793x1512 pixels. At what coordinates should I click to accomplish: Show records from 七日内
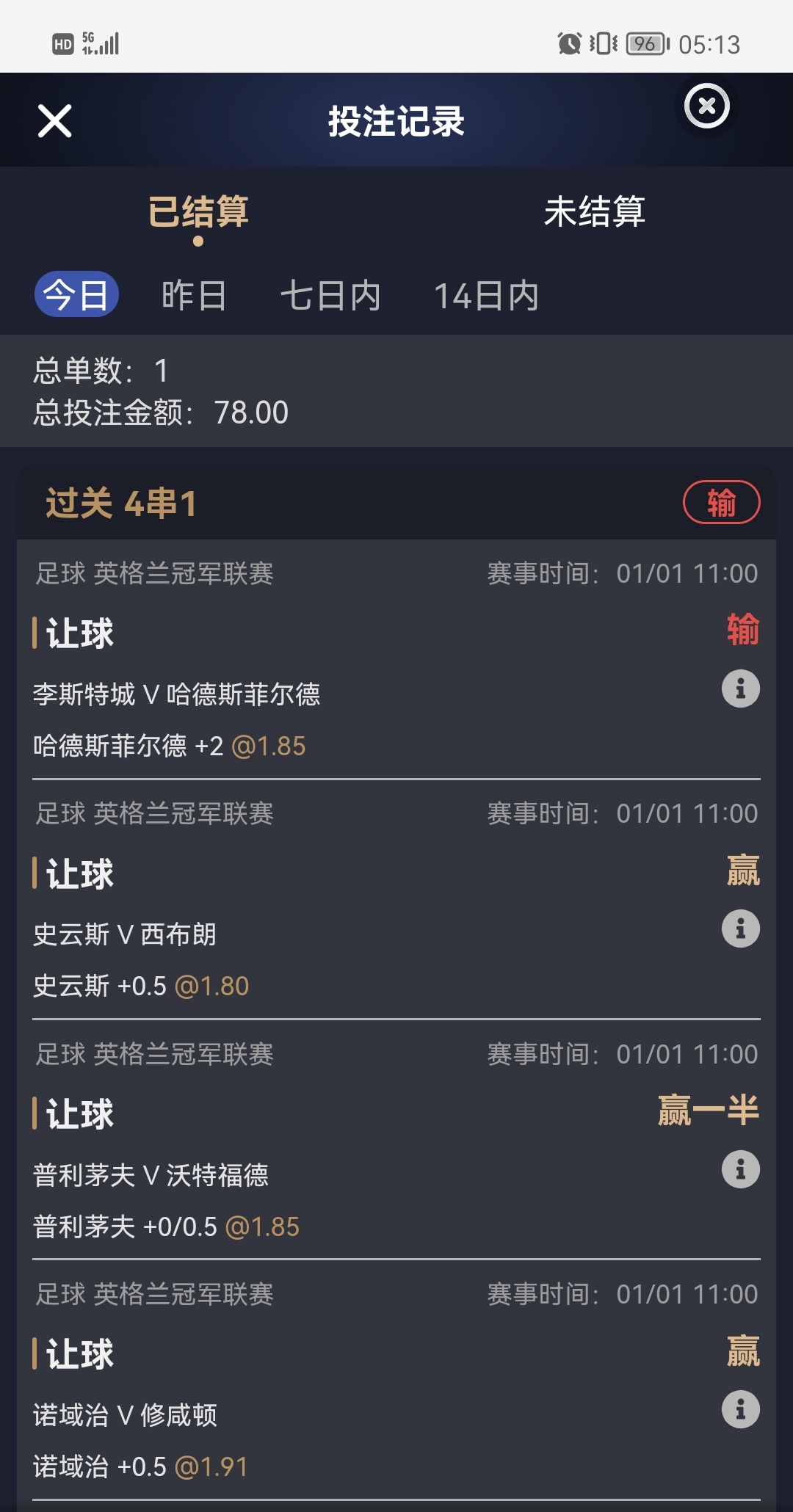pos(330,295)
